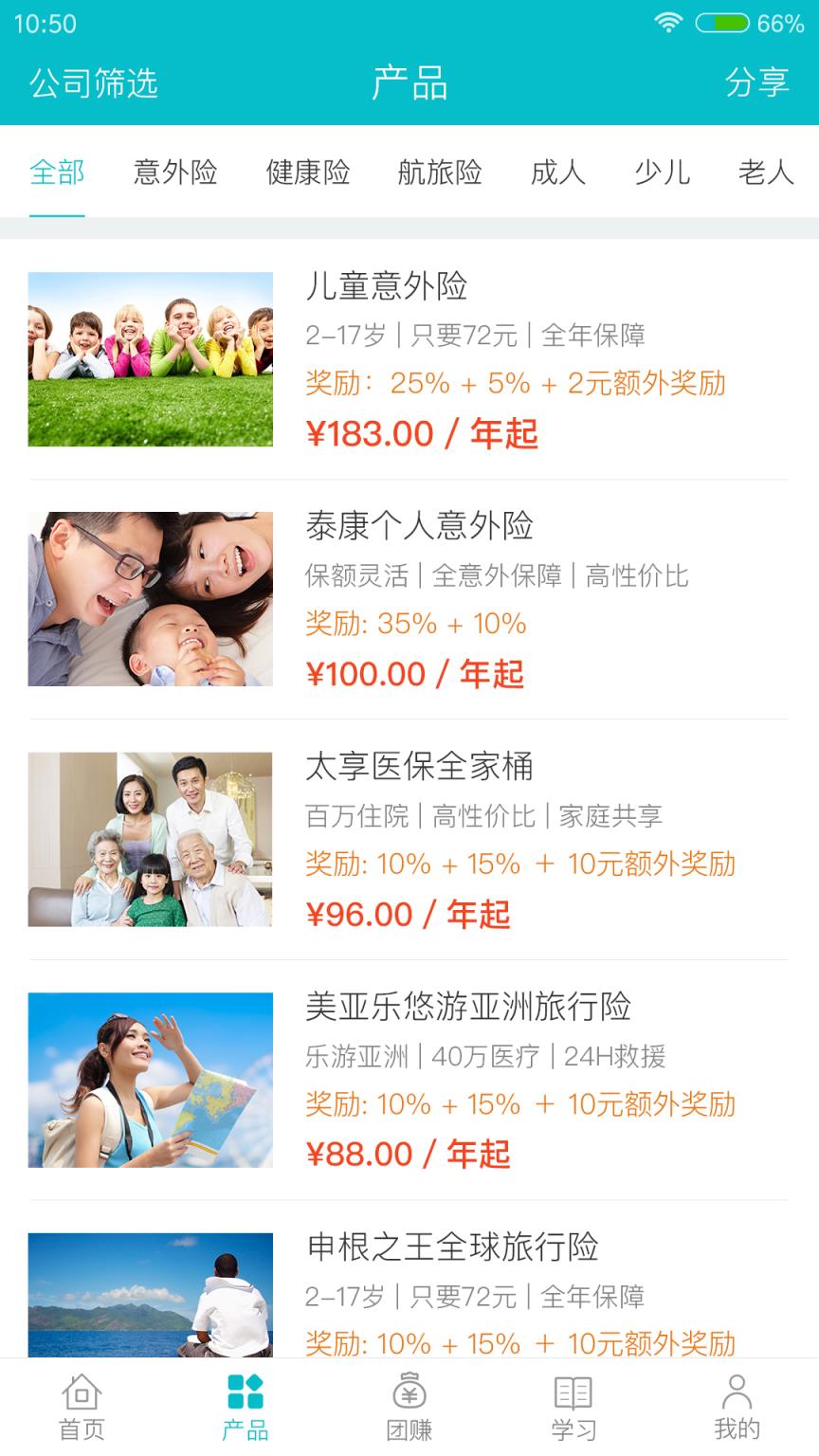Filter products by 成人
The image size is (819, 1456).
coord(558,173)
